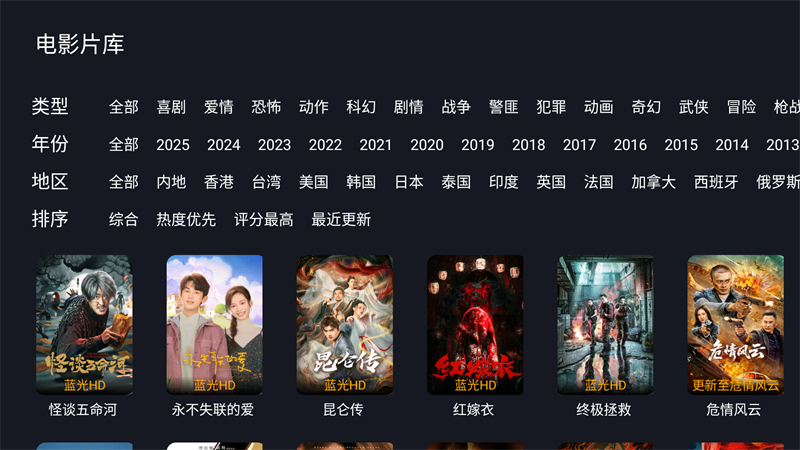Filter movies by year 2024
800x450 pixels.
223,145
